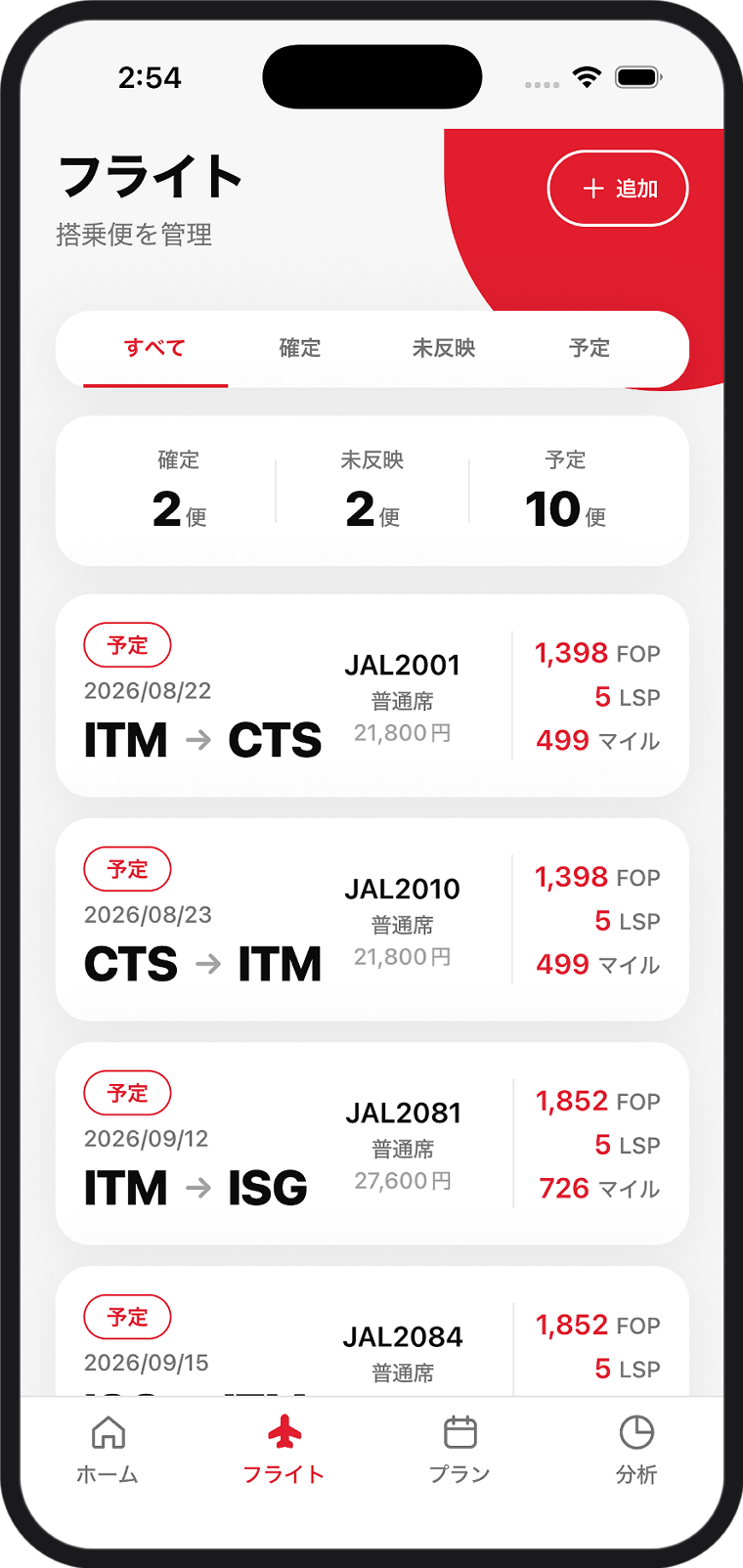Screen dimensions: 743x1568
Task: Switch to the 分析 tab
Action: coord(636,1450)
